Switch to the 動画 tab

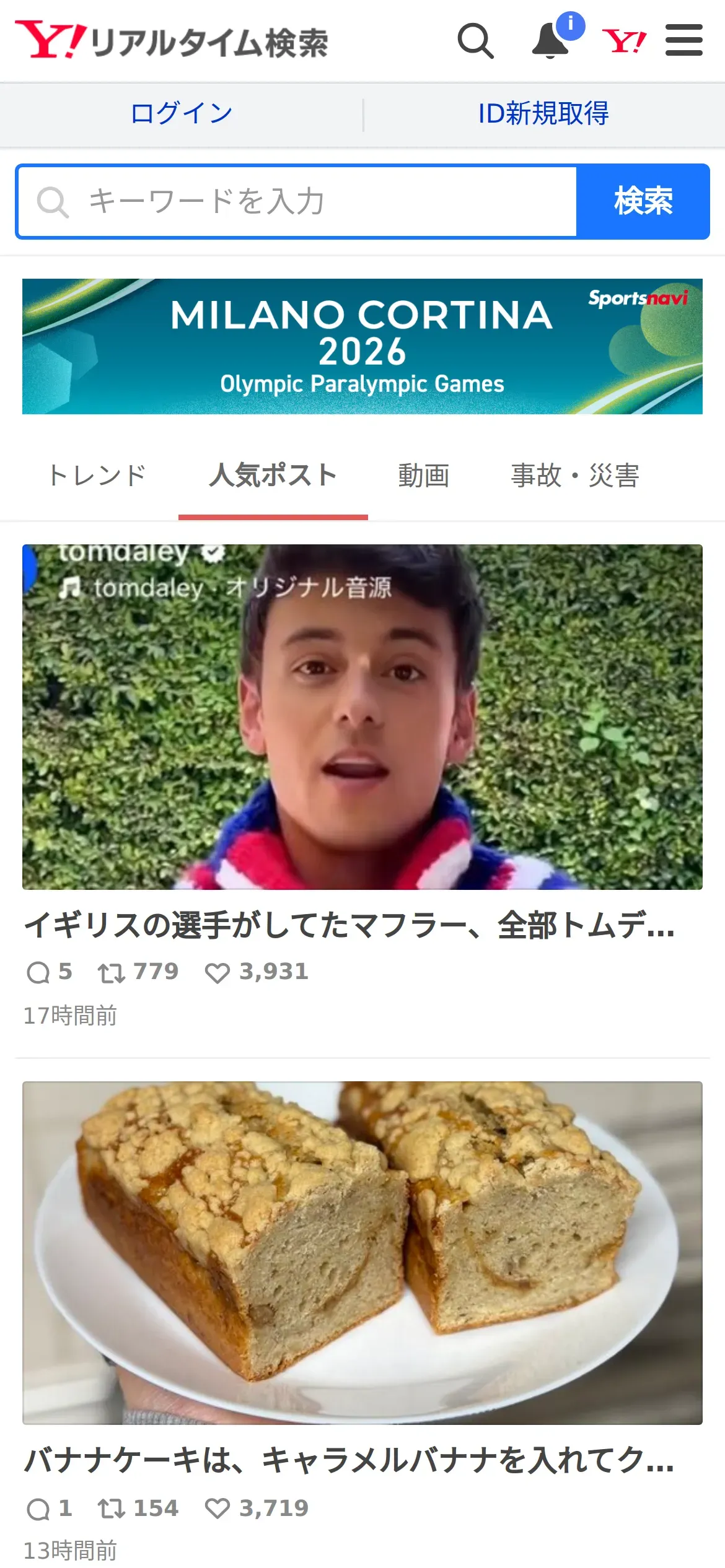pos(423,476)
